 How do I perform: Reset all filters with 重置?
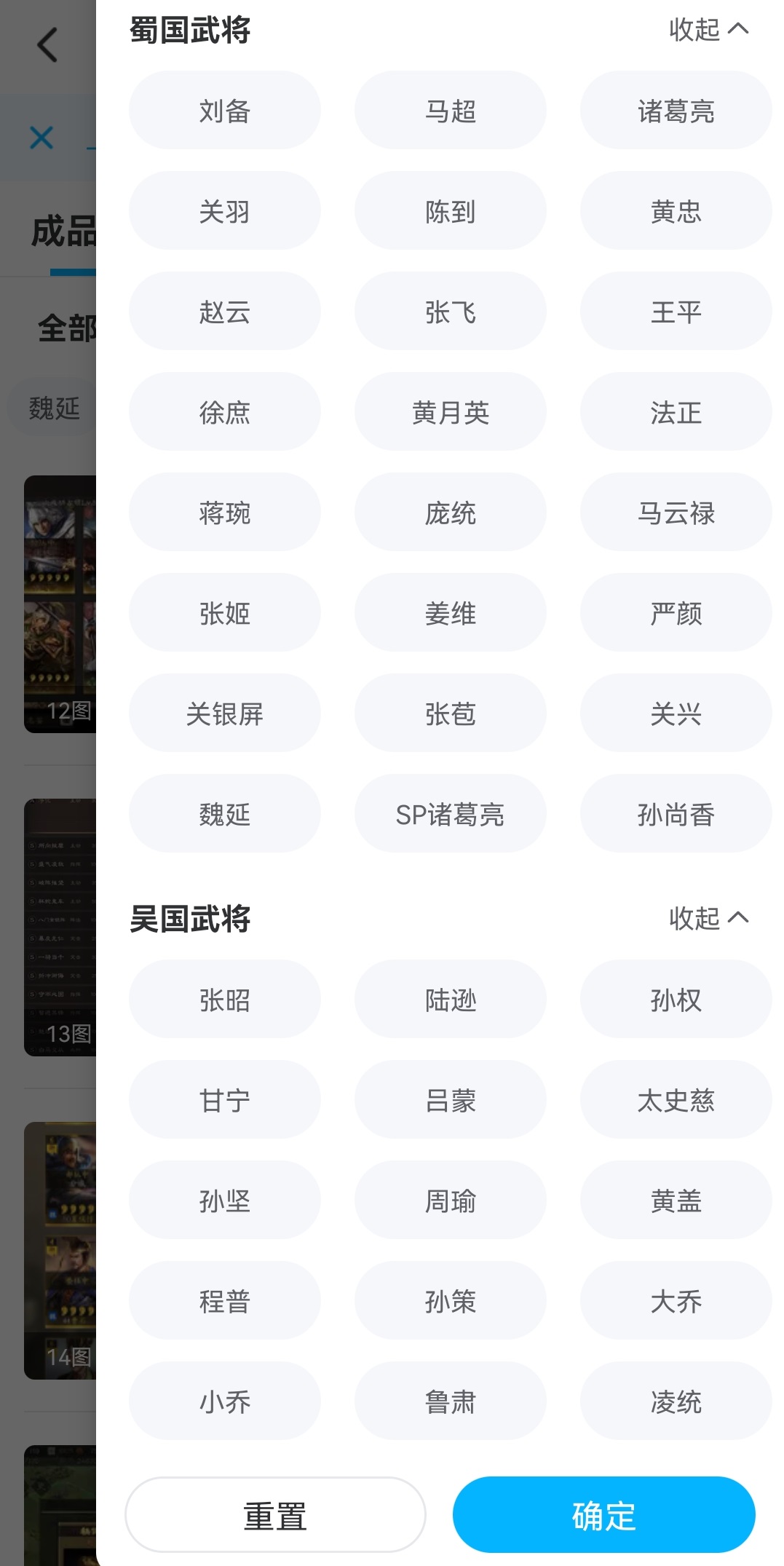[275, 1515]
